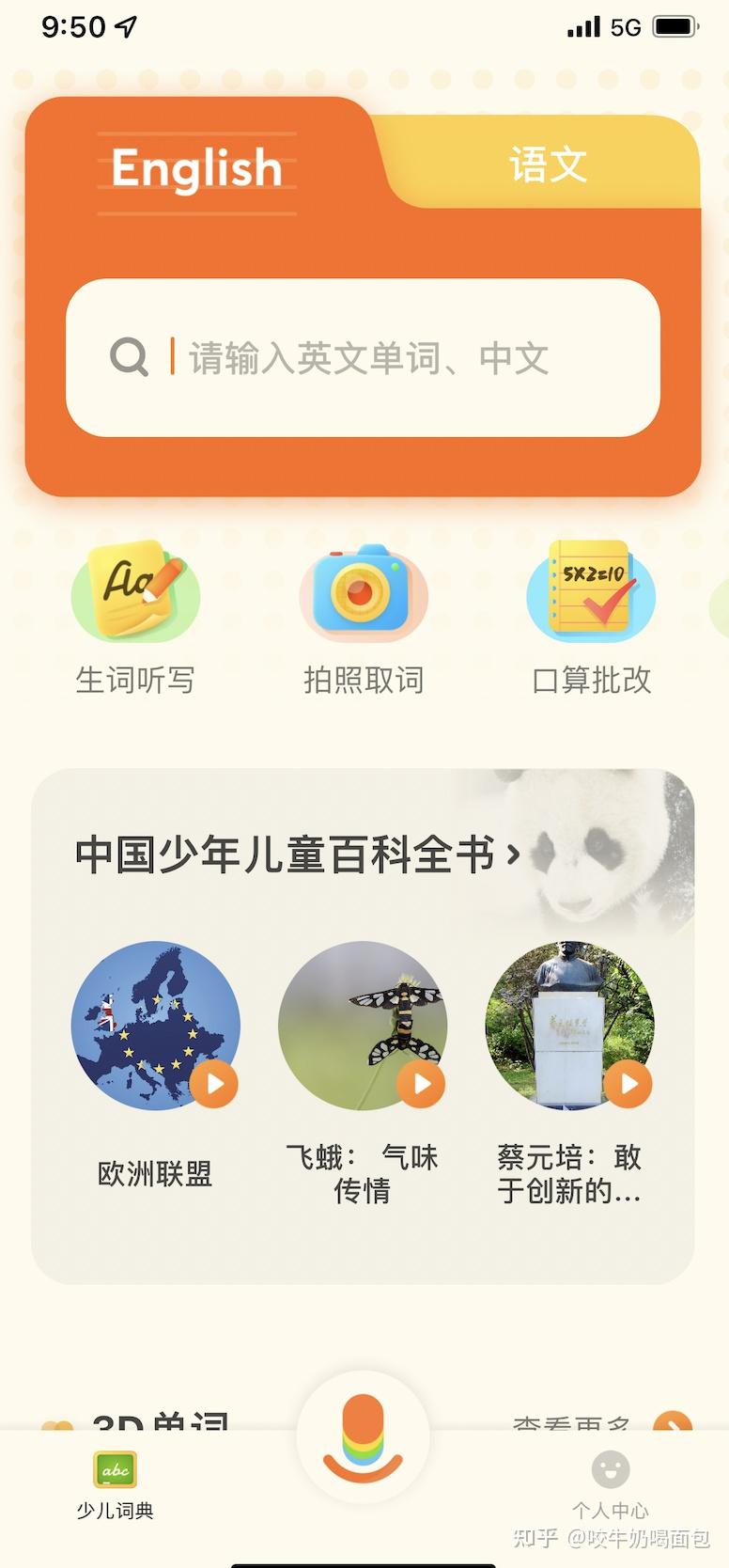Switch to the 个人中心 tab
729x1568 pixels.
611,1485
